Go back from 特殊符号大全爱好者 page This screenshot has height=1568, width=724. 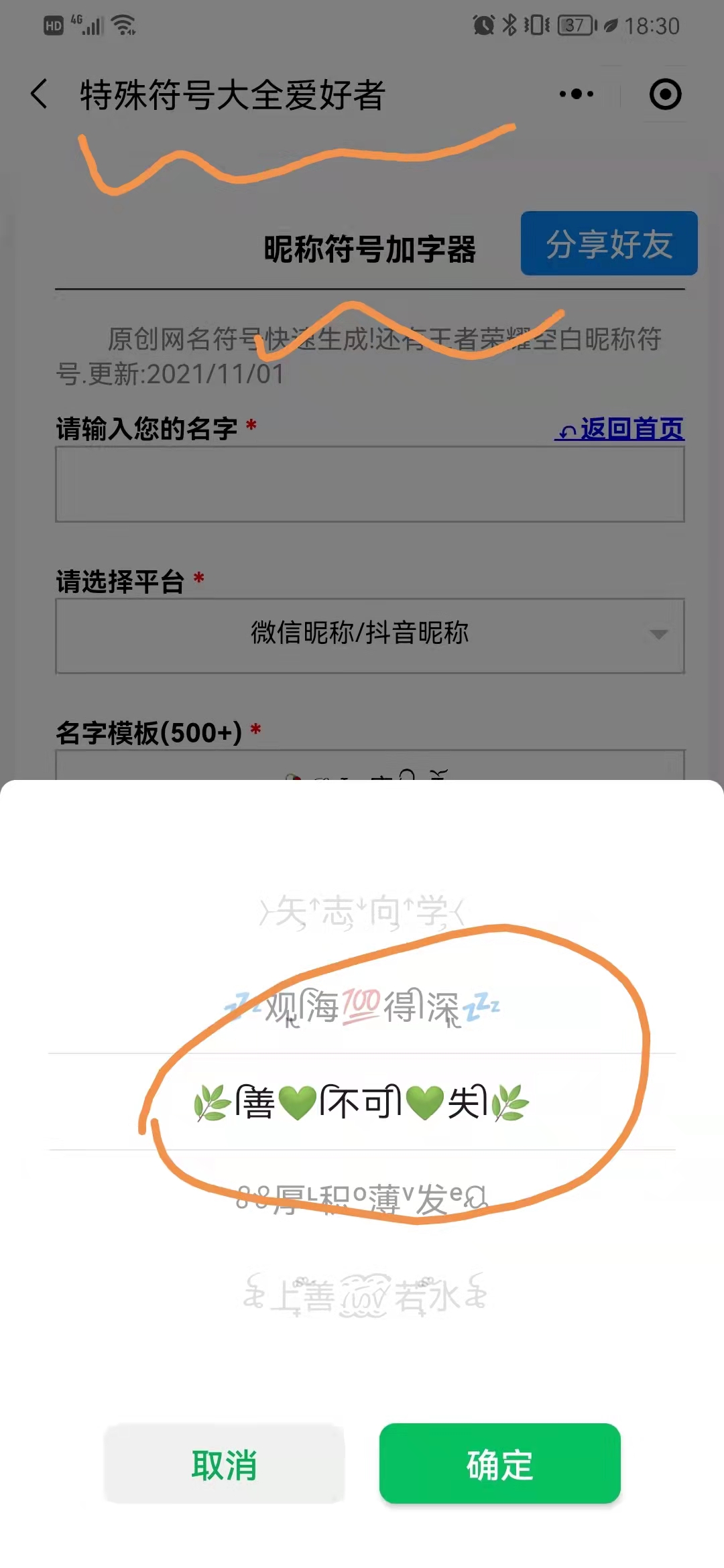(40, 94)
